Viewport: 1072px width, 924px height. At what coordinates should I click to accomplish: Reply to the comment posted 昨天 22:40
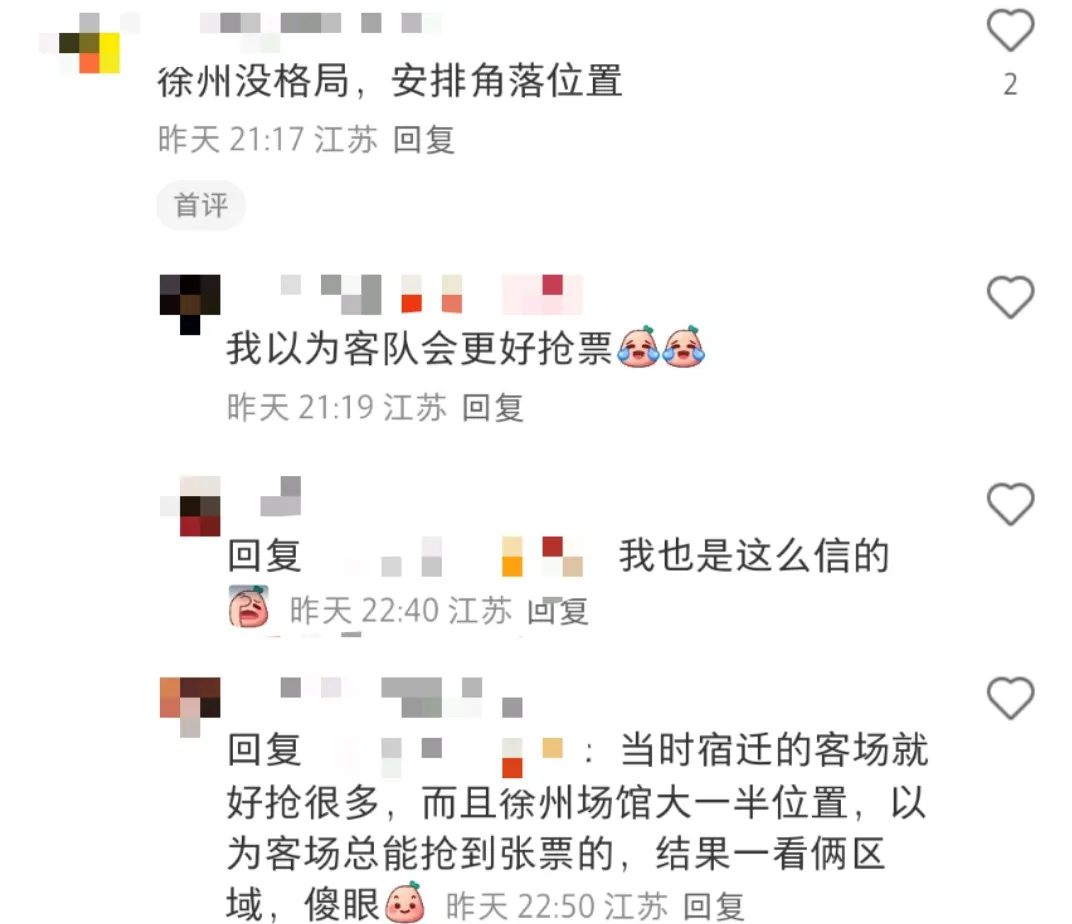[559, 610]
